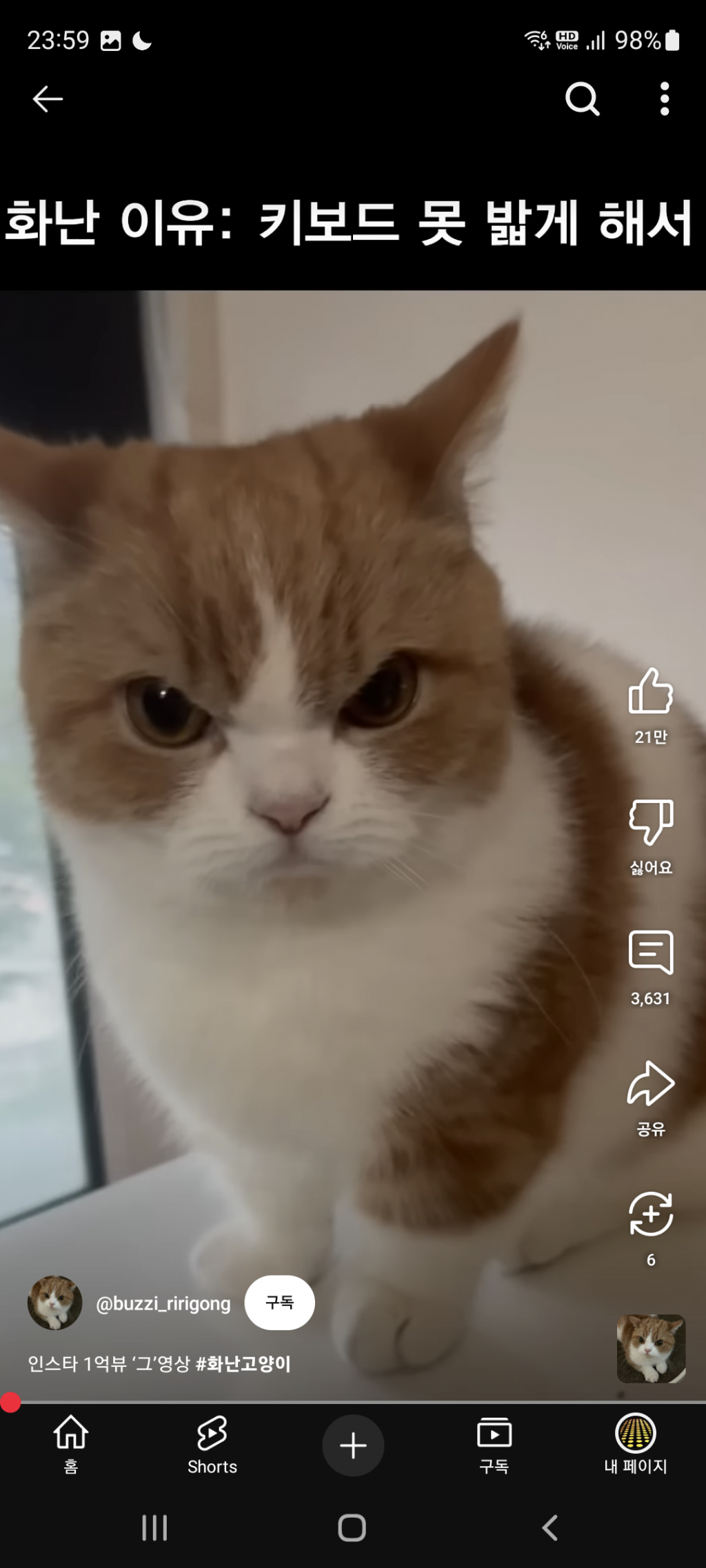The image size is (706, 1568).
Task: Open the three-dot overflow menu
Action: pyautogui.click(x=664, y=99)
